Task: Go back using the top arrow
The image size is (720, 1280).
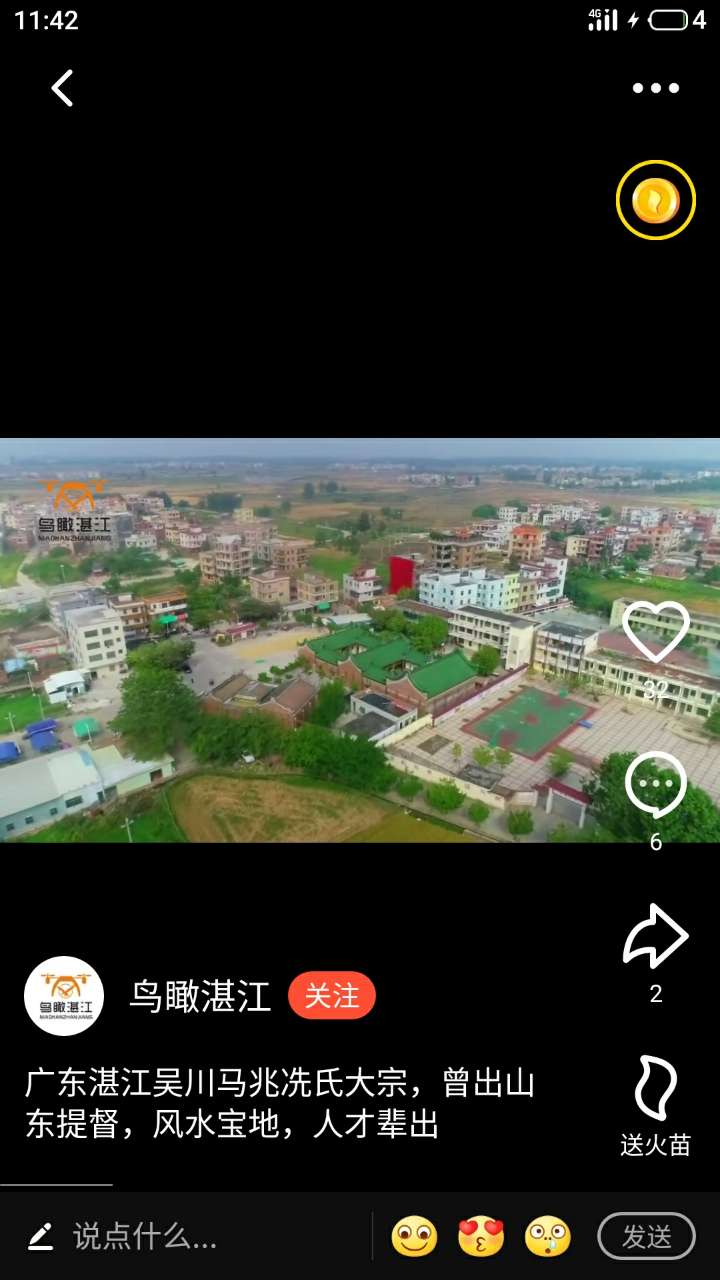Action: [62, 88]
